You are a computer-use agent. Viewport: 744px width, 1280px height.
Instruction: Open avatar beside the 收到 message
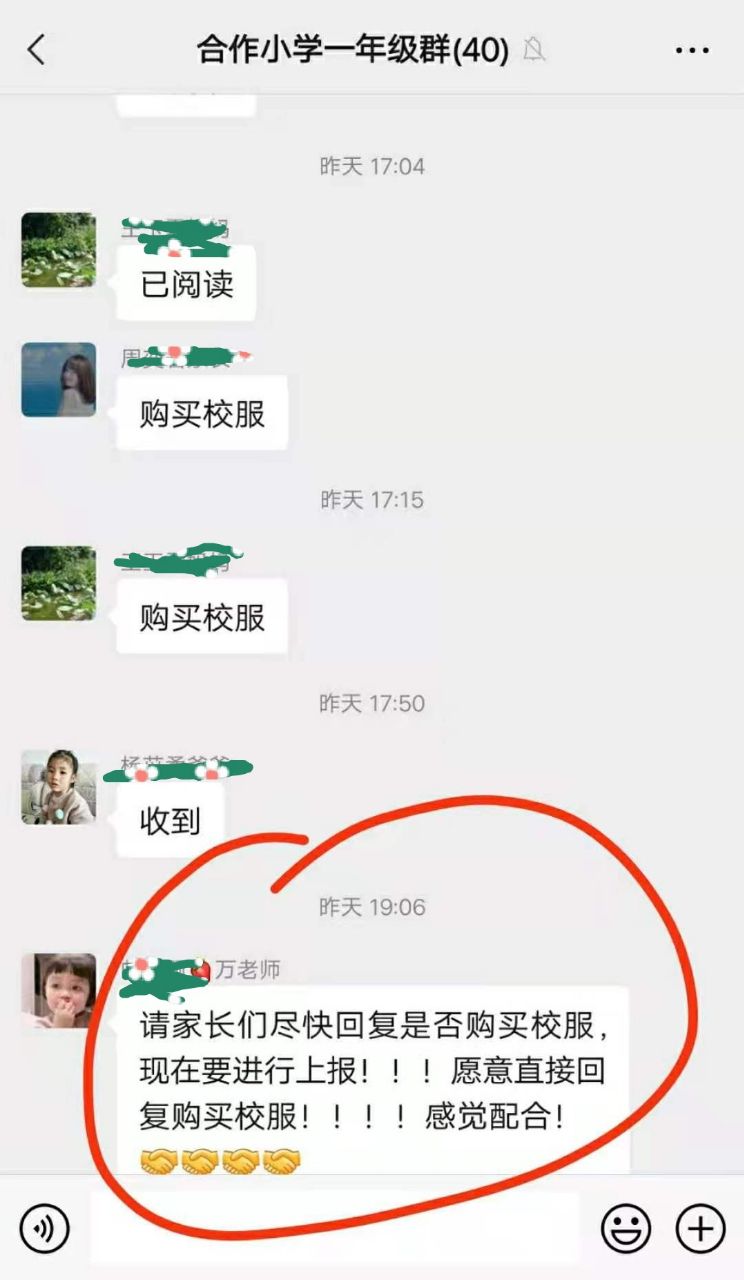pyautogui.click(x=59, y=787)
